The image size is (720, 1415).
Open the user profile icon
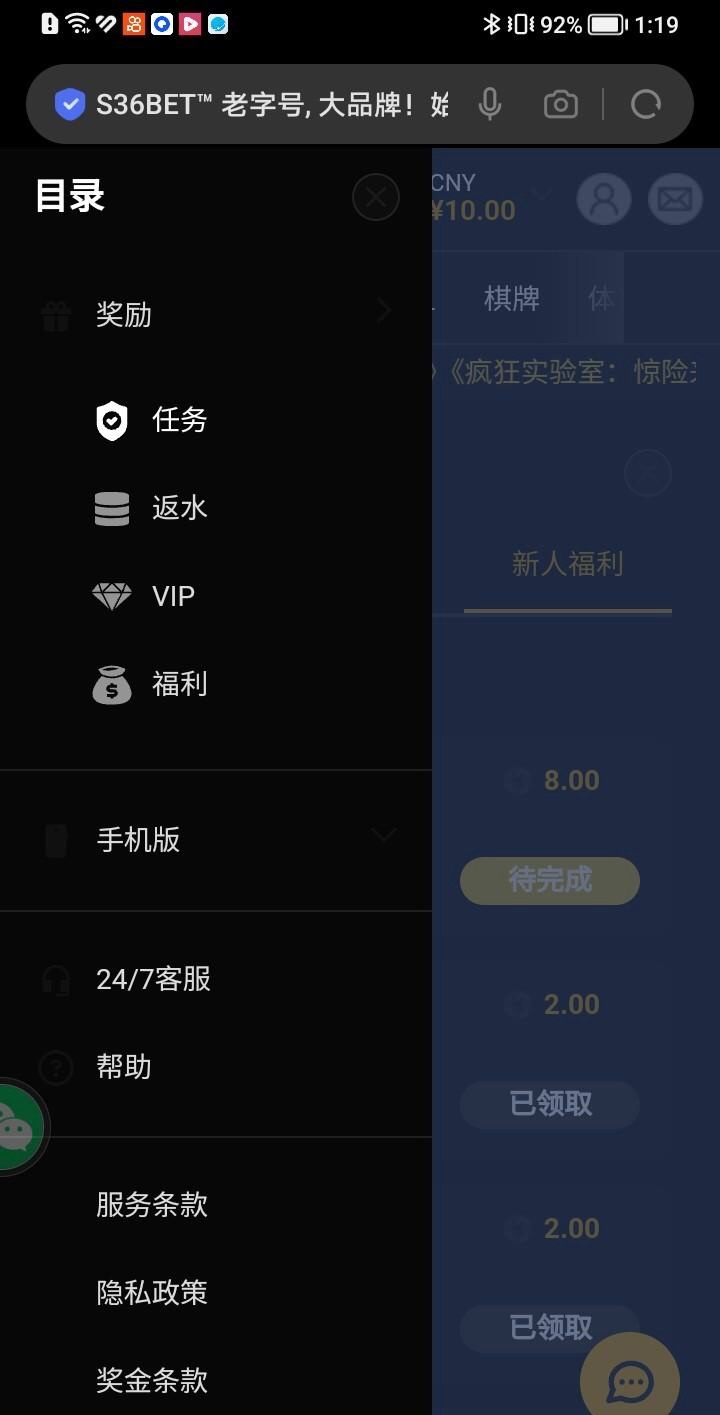click(x=604, y=198)
